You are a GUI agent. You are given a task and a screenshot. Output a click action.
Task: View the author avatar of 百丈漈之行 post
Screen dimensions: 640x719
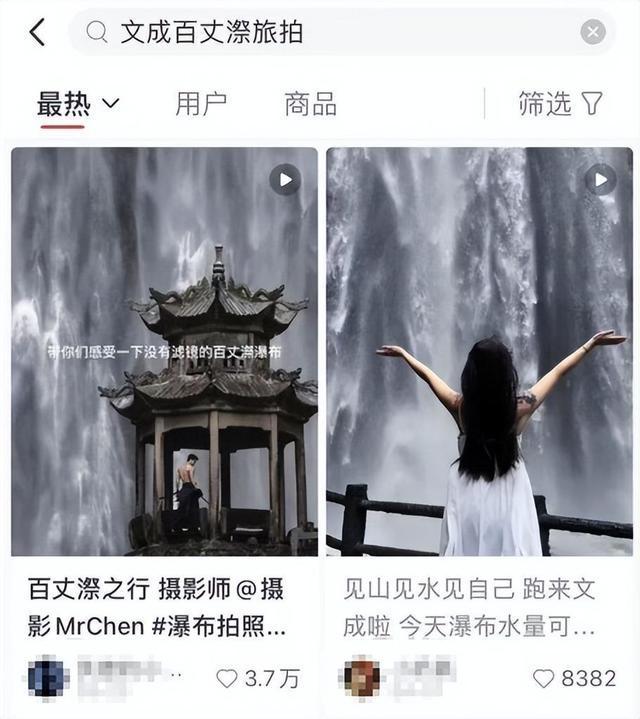(47, 677)
